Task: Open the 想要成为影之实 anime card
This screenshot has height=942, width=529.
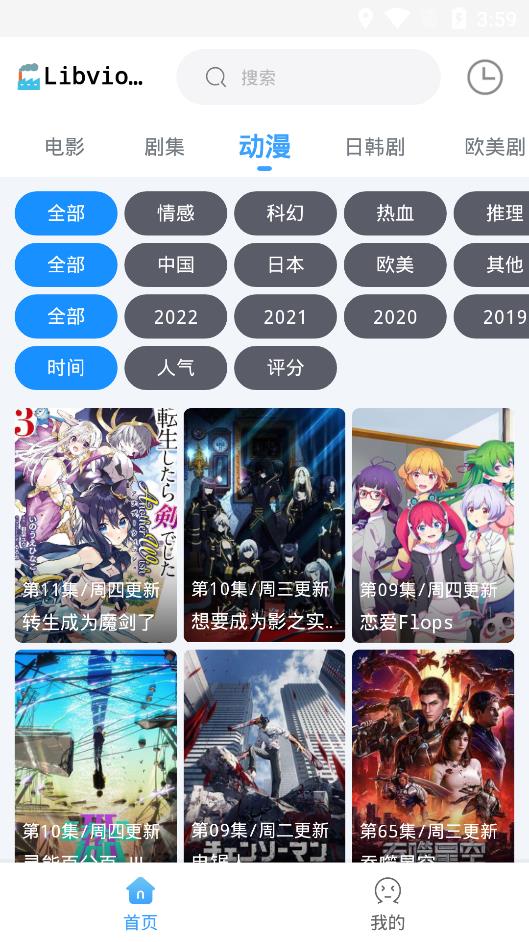Action: (265, 526)
